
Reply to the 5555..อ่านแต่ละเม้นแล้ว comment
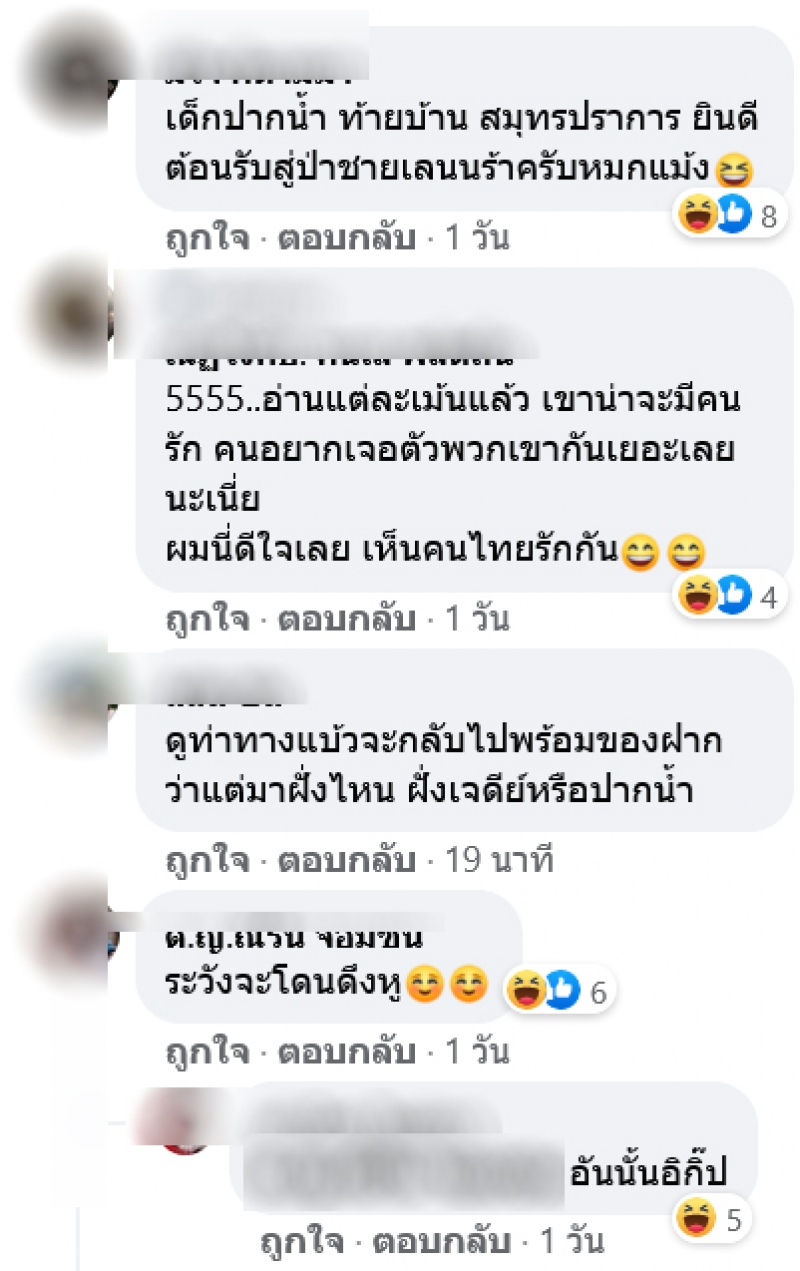click(x=347, y=620)
